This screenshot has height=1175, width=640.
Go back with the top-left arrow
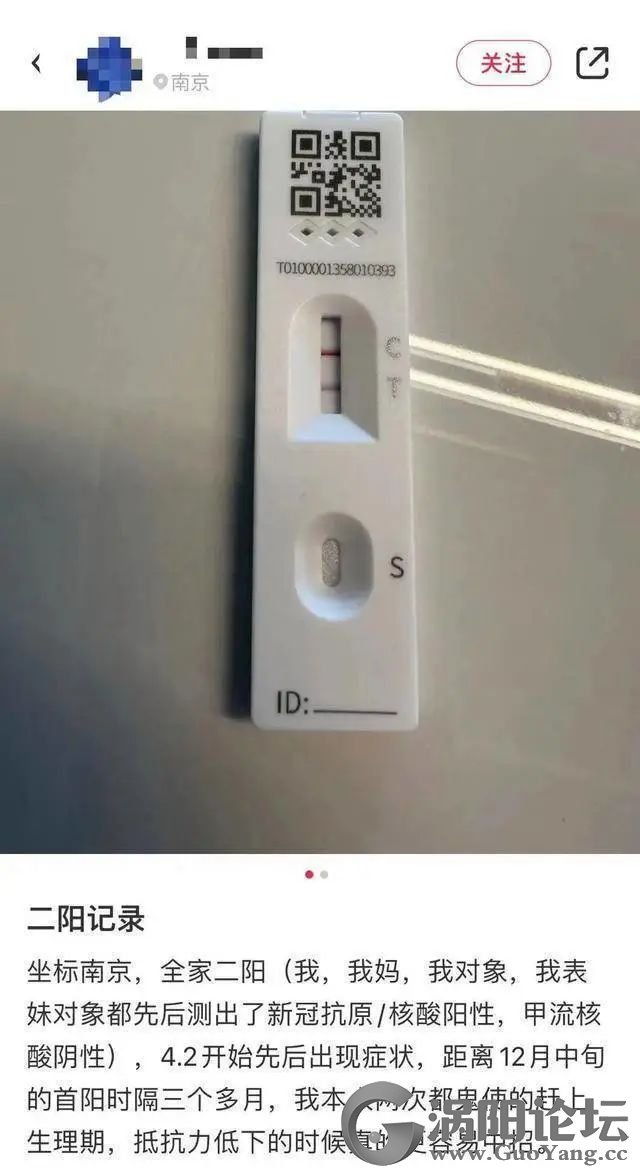click(x=36, y=64)
